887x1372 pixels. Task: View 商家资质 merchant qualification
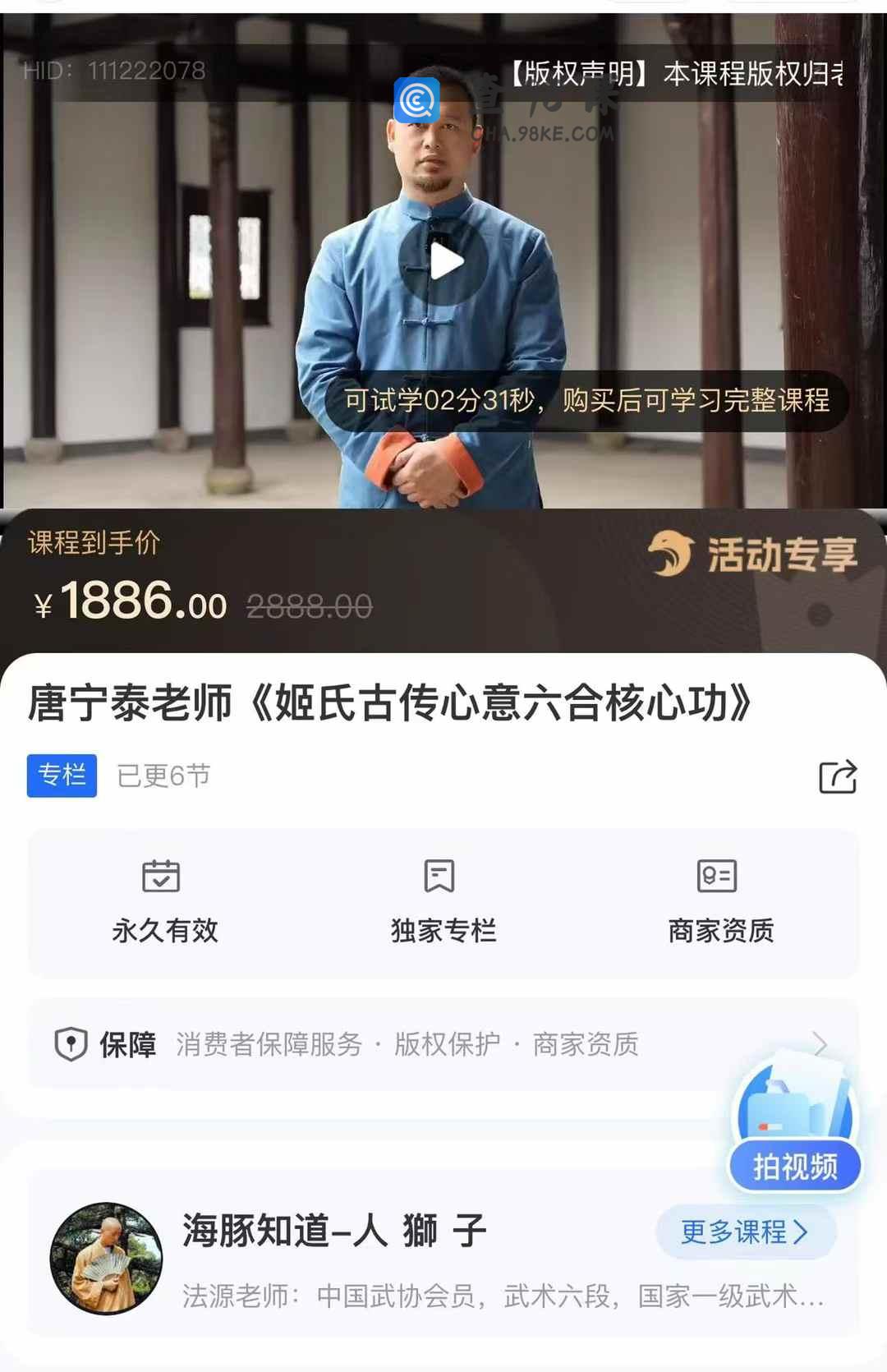point(720,902)
